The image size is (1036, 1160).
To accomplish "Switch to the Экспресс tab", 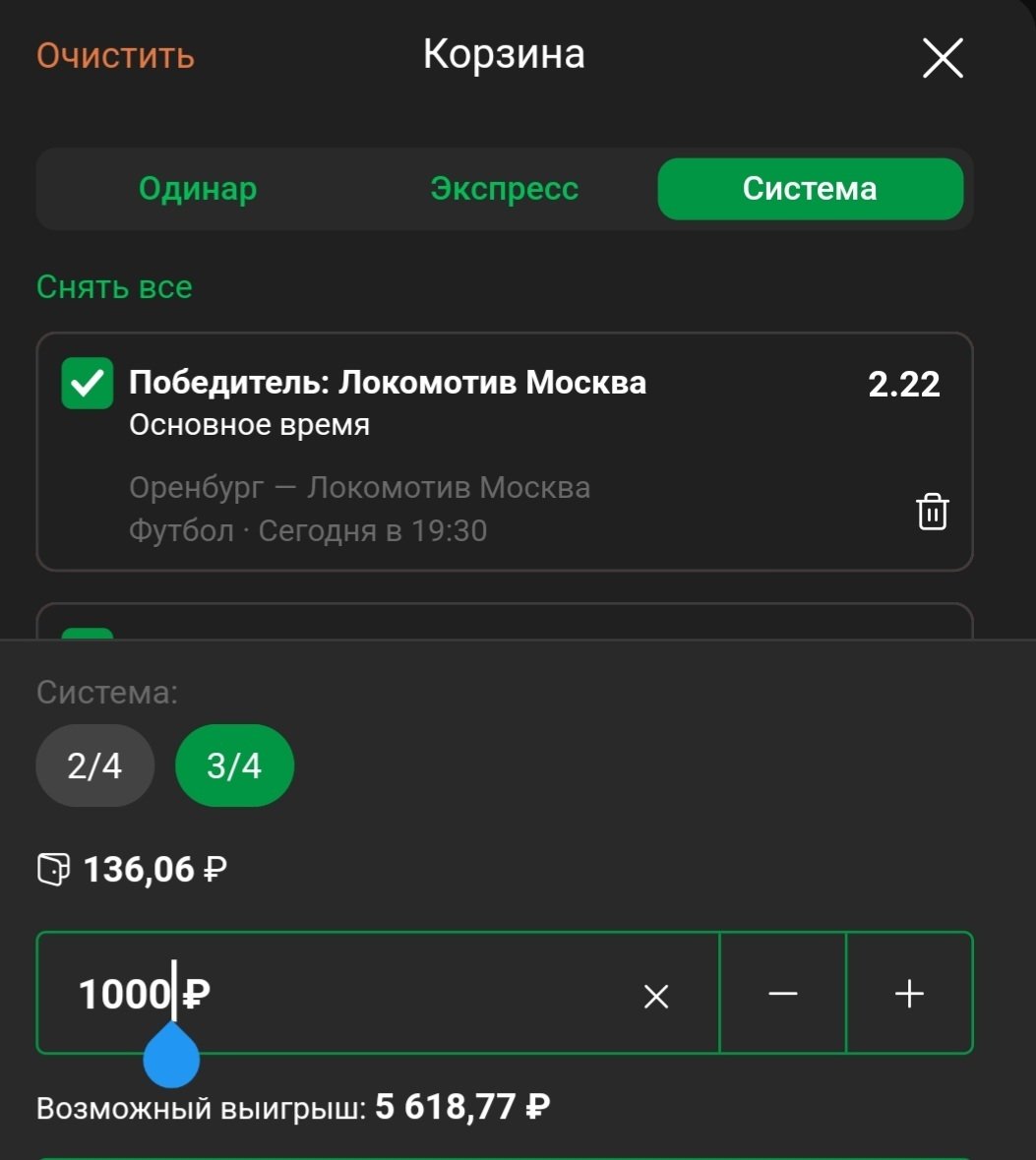I will pos(504,188).
